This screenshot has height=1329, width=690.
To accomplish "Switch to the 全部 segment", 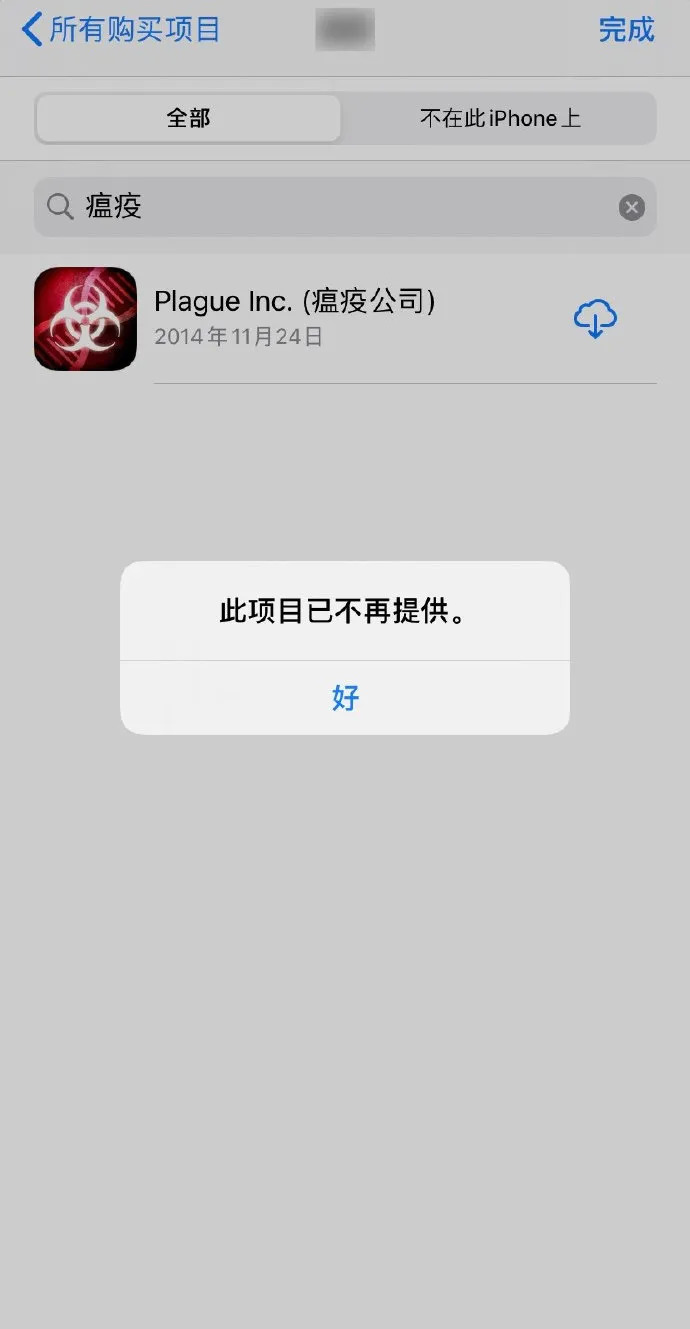I will 188,118.
